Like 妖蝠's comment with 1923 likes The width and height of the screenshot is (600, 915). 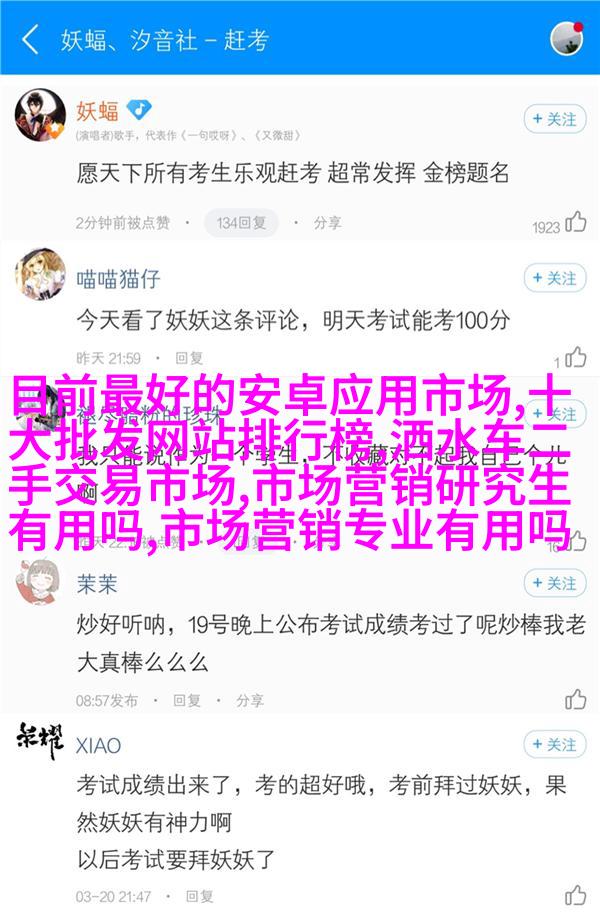click(x=575, y=223)
